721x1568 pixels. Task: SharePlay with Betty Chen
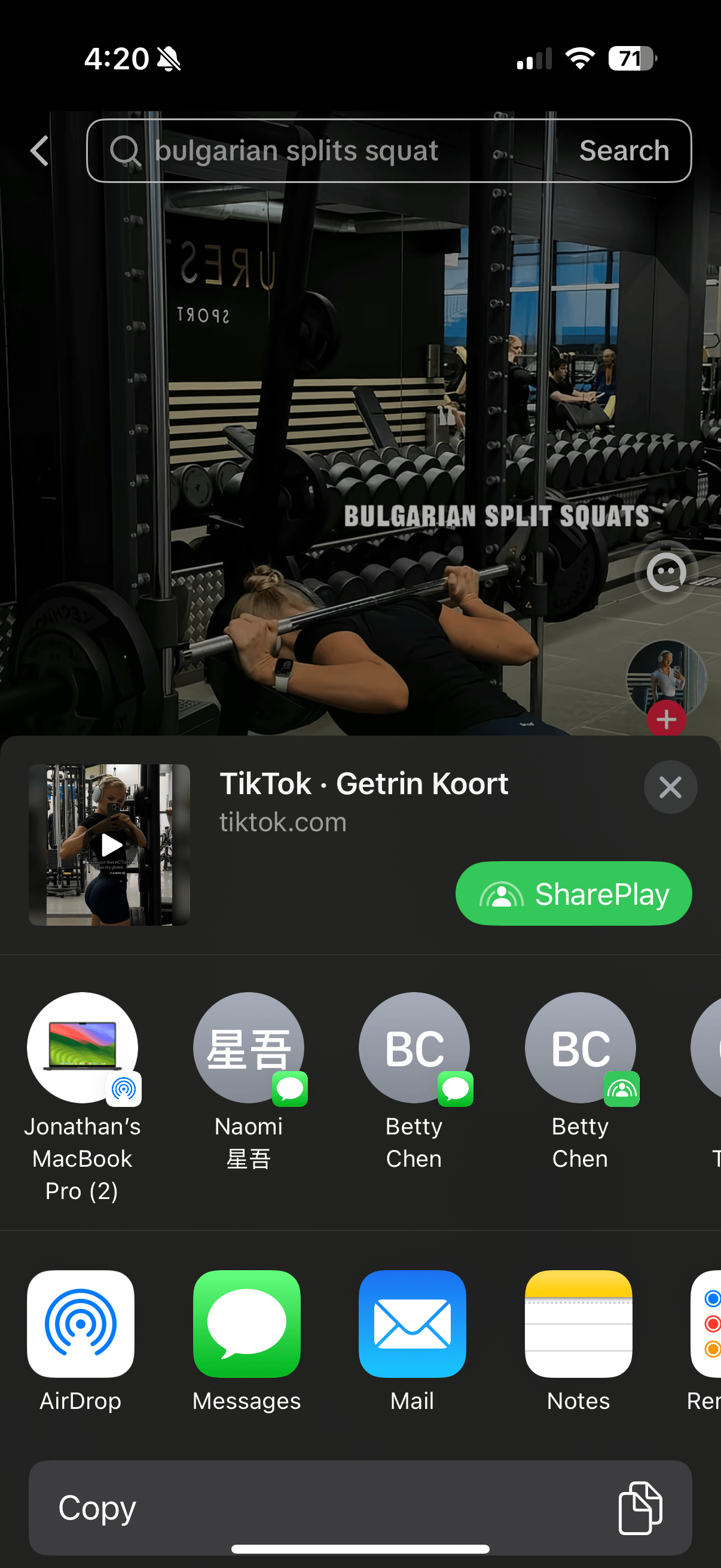[x=580, y=1048]
